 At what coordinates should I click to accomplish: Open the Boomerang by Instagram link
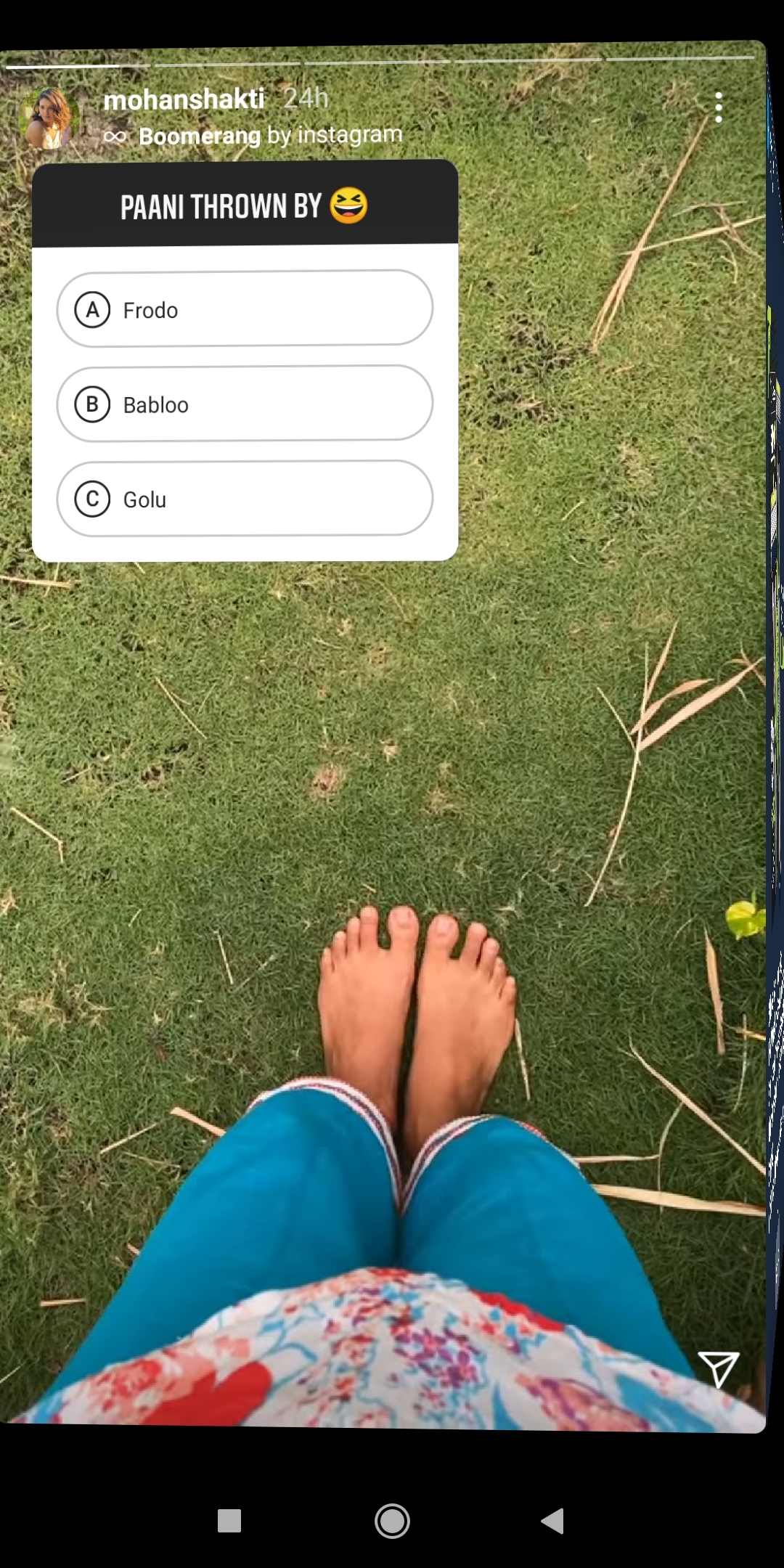(269, 135)
